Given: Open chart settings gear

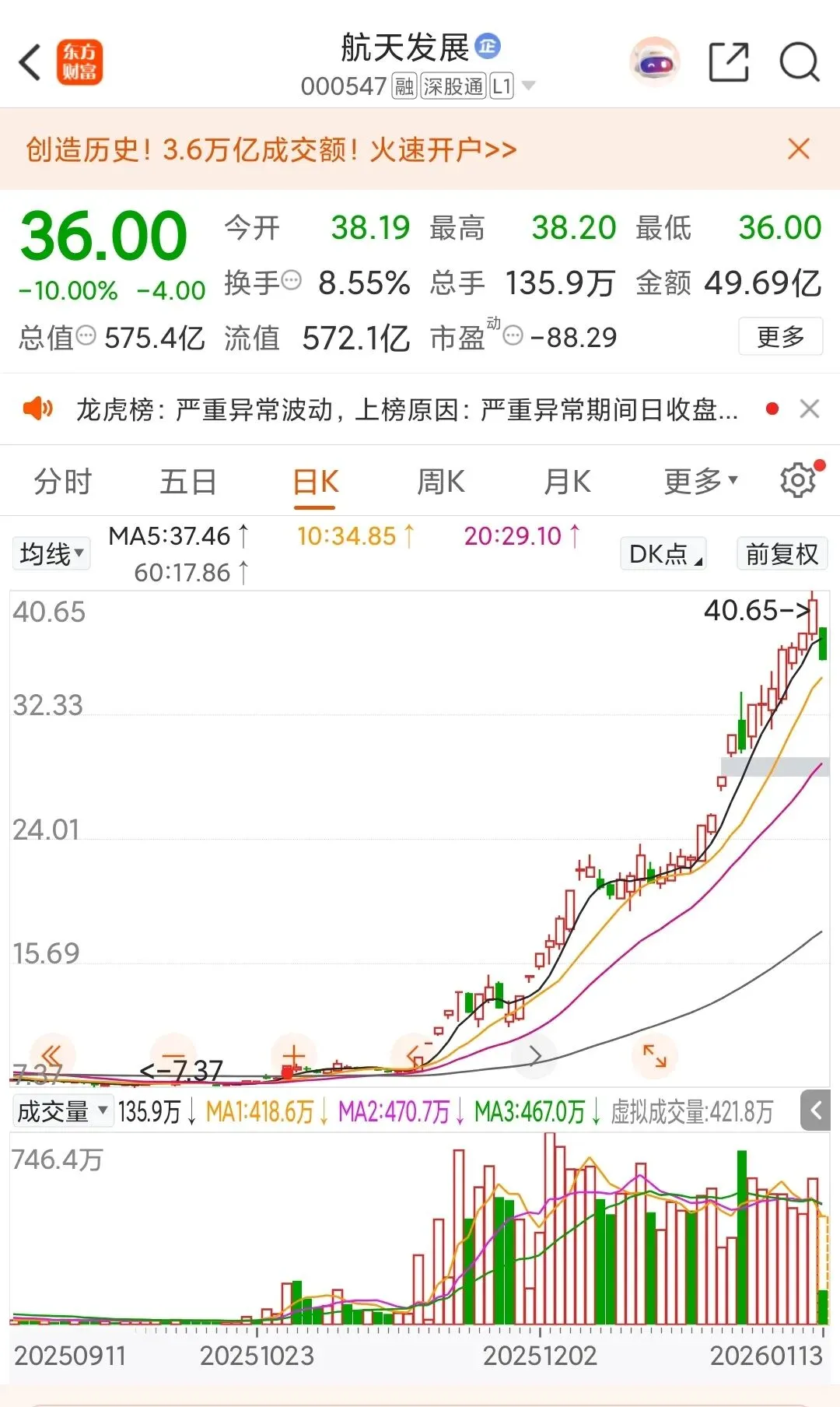Looking at the screenshot, I should (798, 480).
